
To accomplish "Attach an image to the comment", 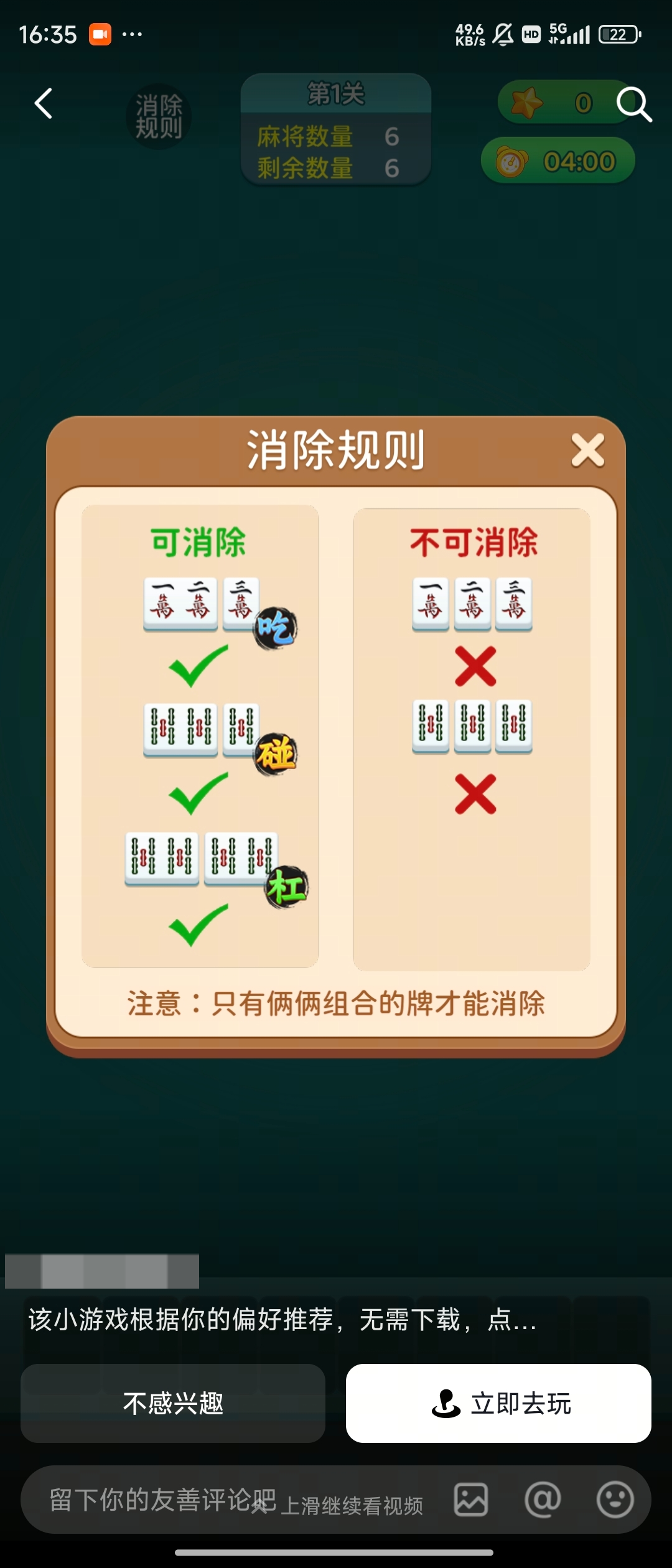I will [471, 1500].
